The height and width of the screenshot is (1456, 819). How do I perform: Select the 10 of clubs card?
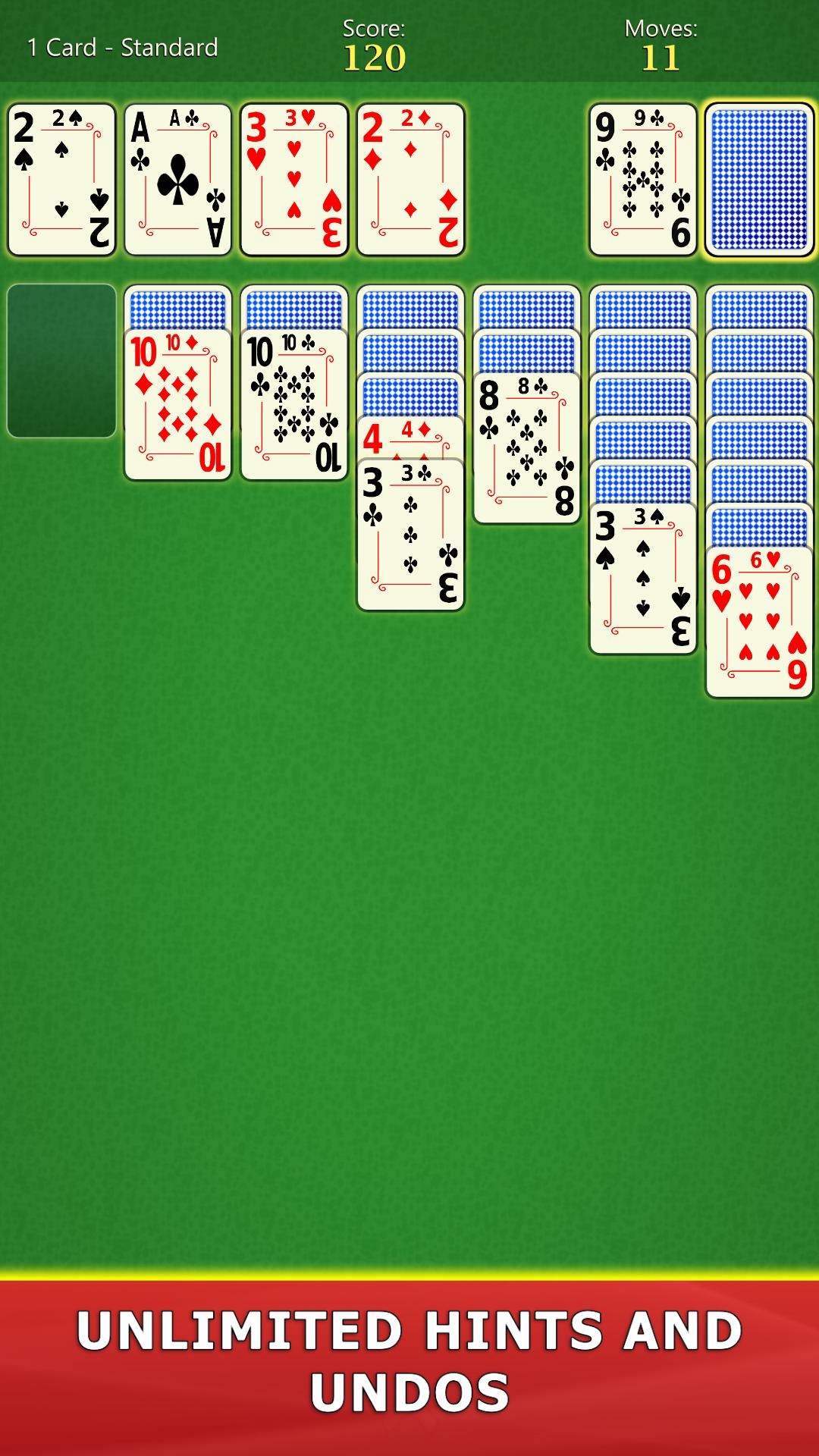point(294,404)
